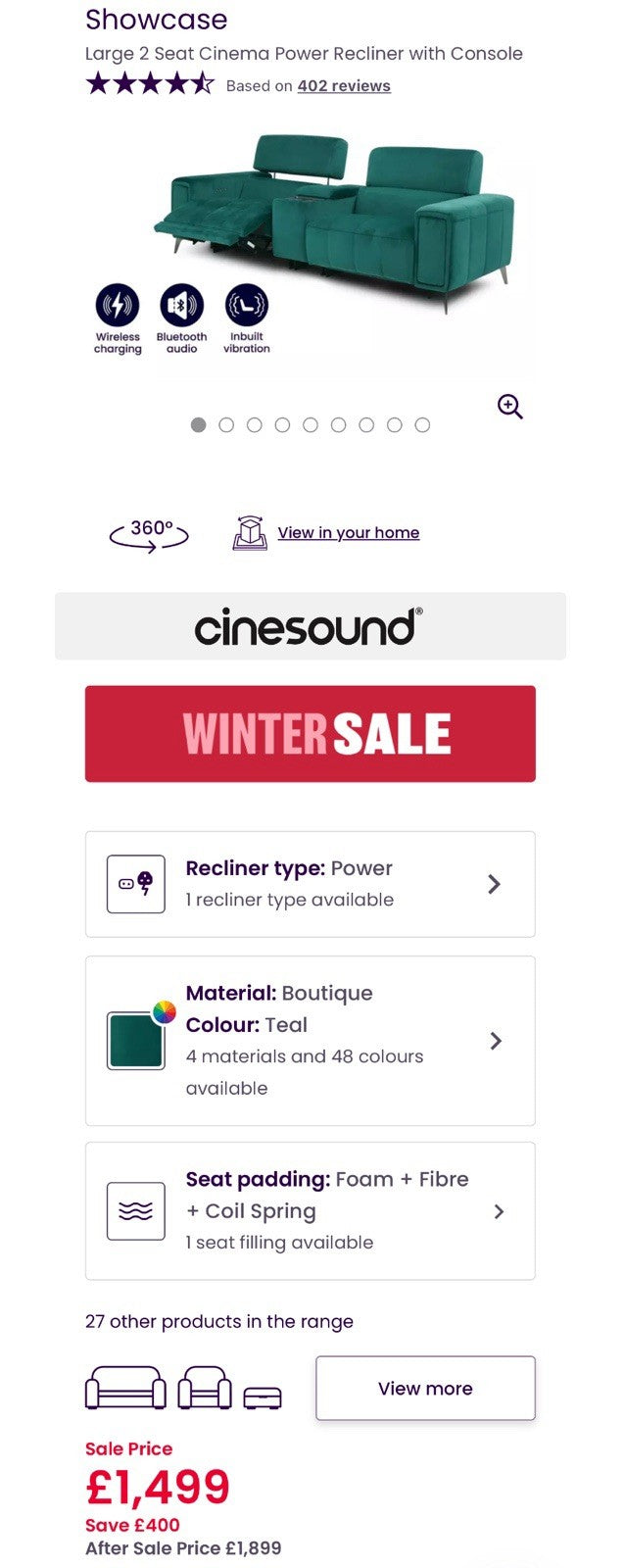Viewport: 624px width, 1568px height.
Task: Jump to the last image dot
Action: tap(422, 425)
